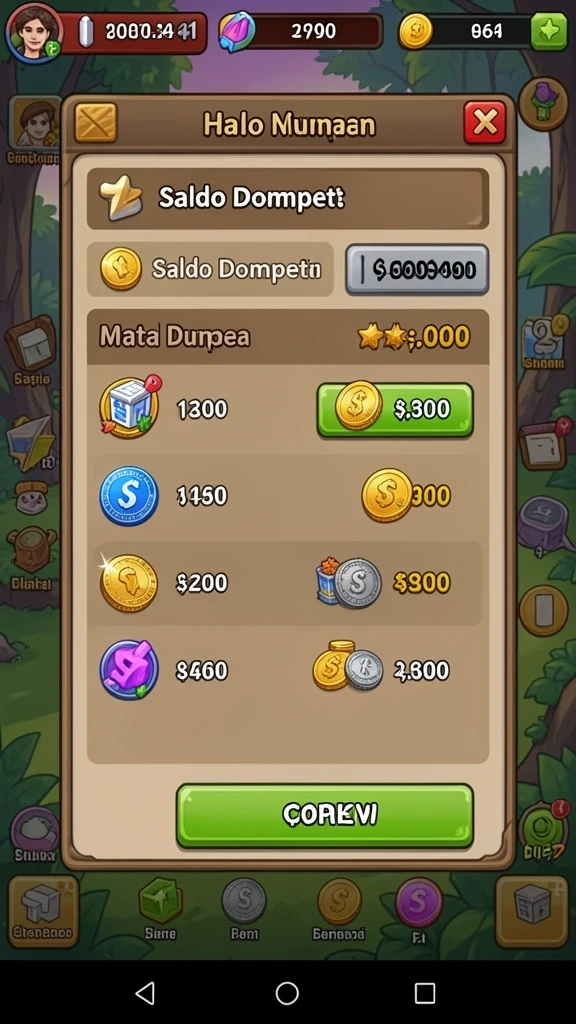Screen dimensions: 576x1024
Task: Close the Halo Mumaan dialog
Action: [485, 122]
